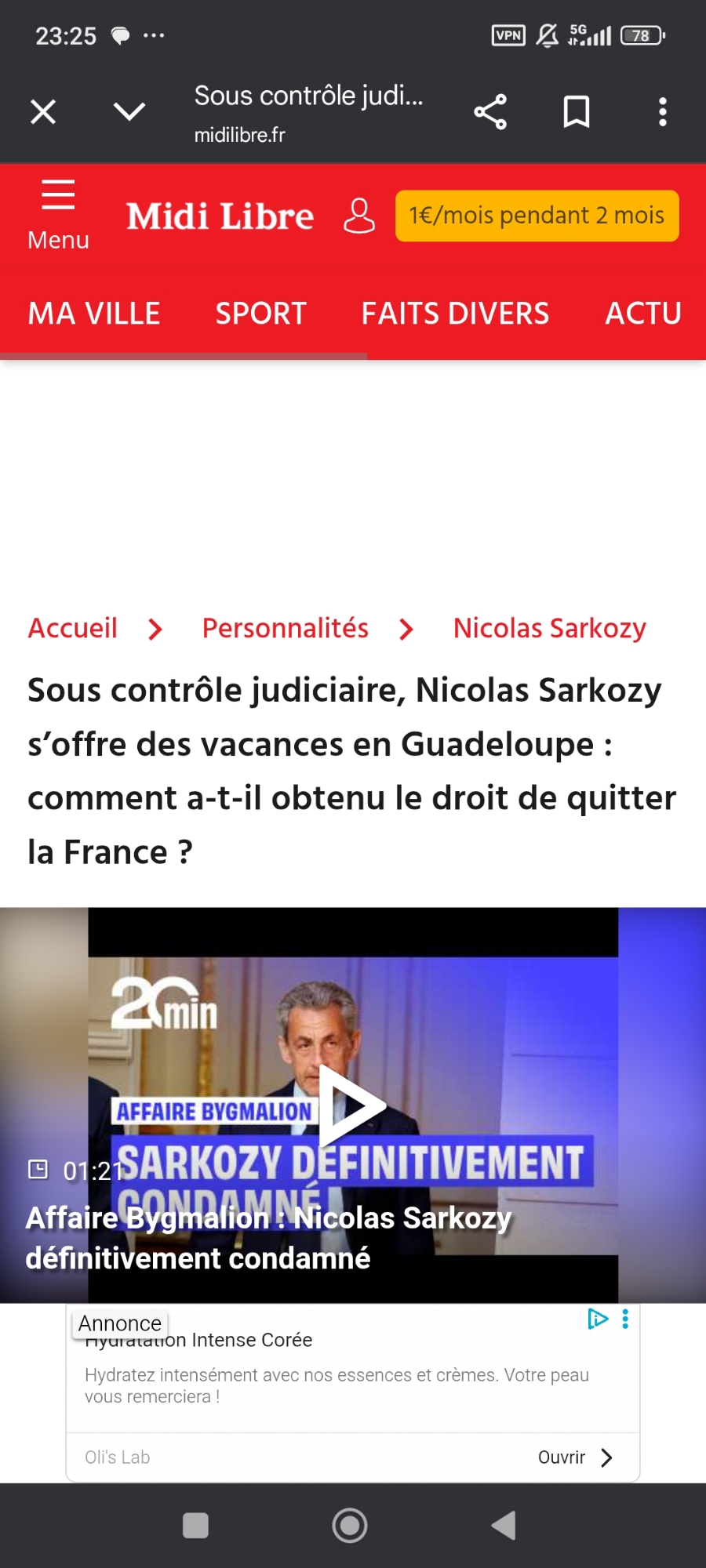Tap Ouvrir on the Oli's Lab ad

tap(574, 1457)
